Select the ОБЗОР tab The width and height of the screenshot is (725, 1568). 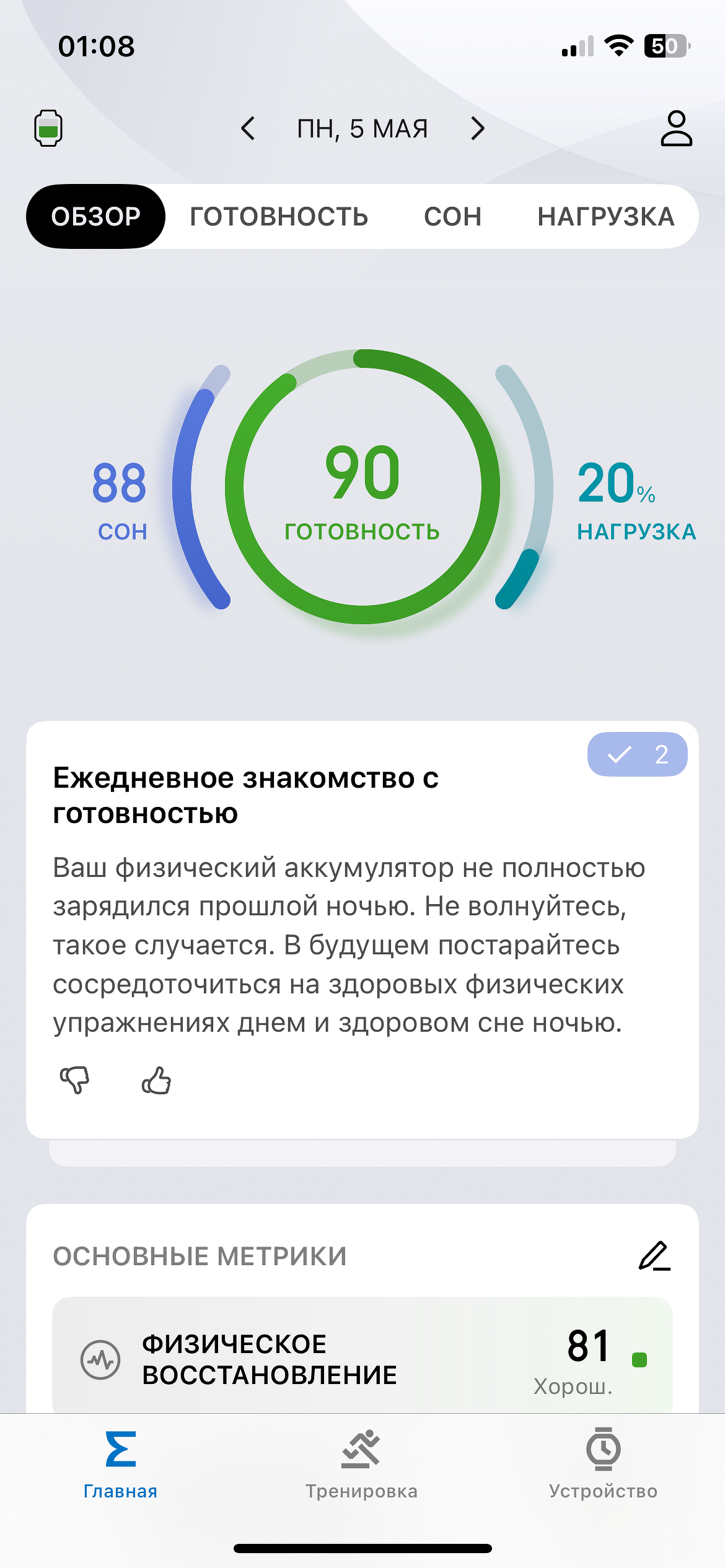tap(95, 217)
